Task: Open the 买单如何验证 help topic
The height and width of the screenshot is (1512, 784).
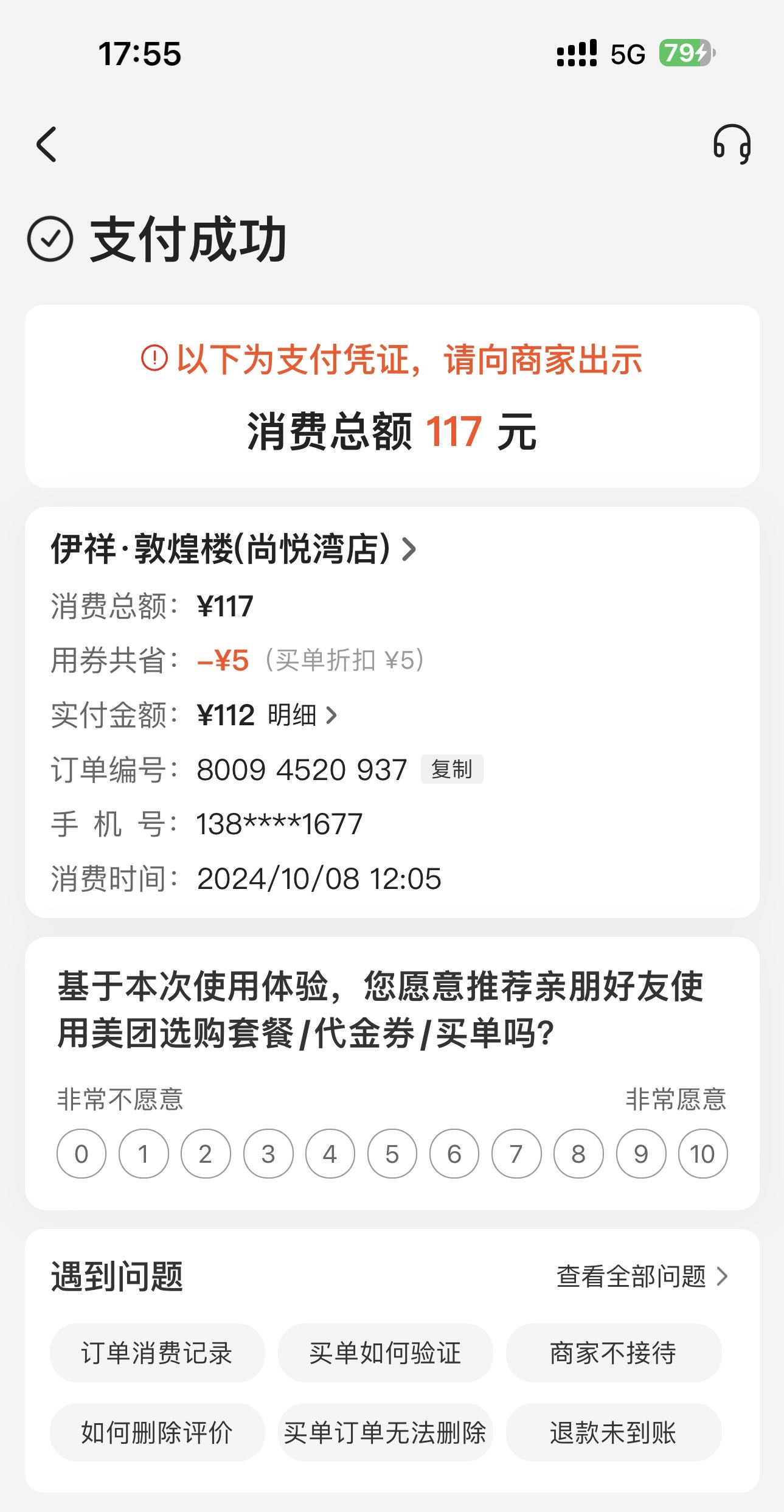Action: coord(385,1353)
